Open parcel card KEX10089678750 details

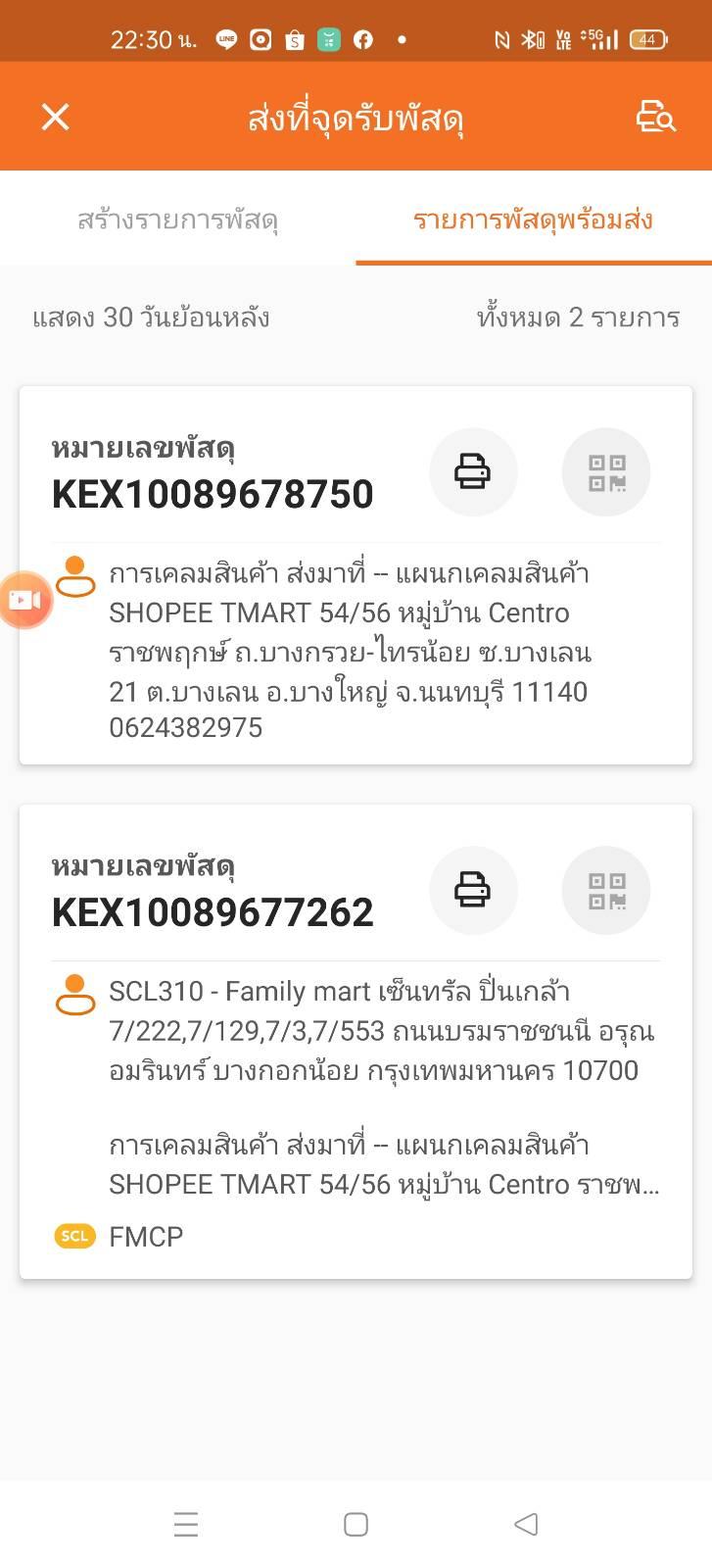(356, 575)
